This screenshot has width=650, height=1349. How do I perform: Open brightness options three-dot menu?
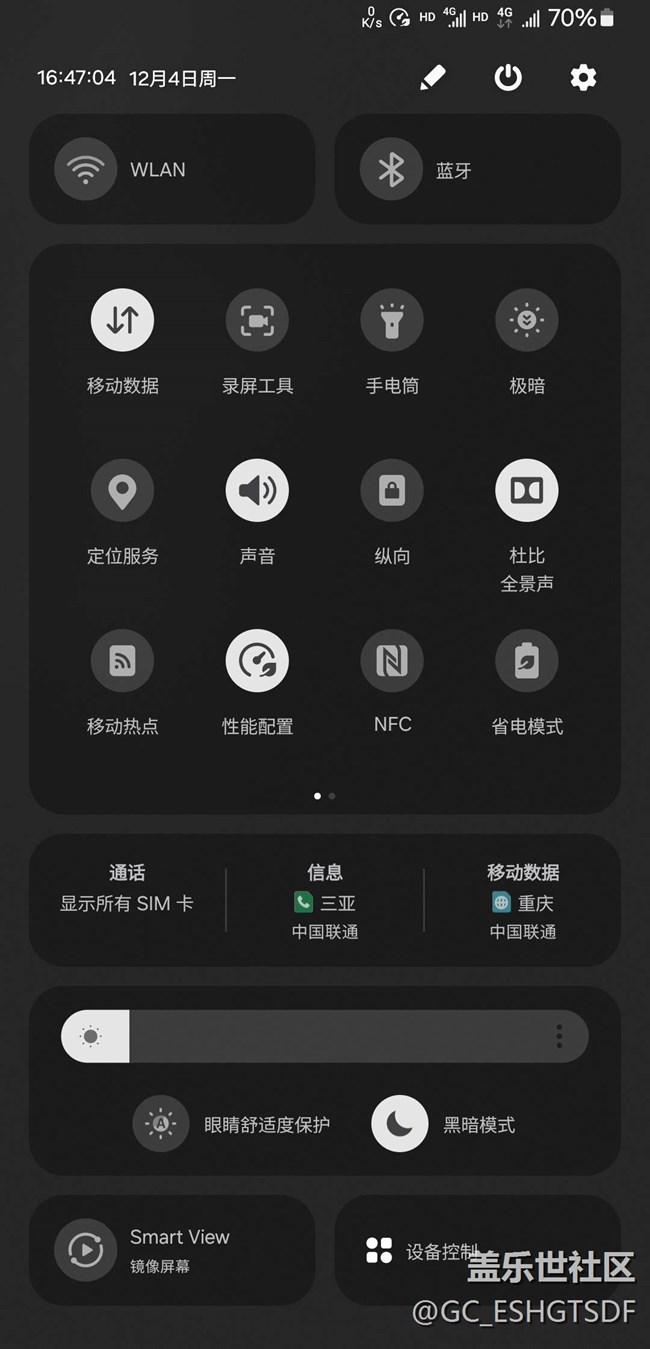[559, 1036]
